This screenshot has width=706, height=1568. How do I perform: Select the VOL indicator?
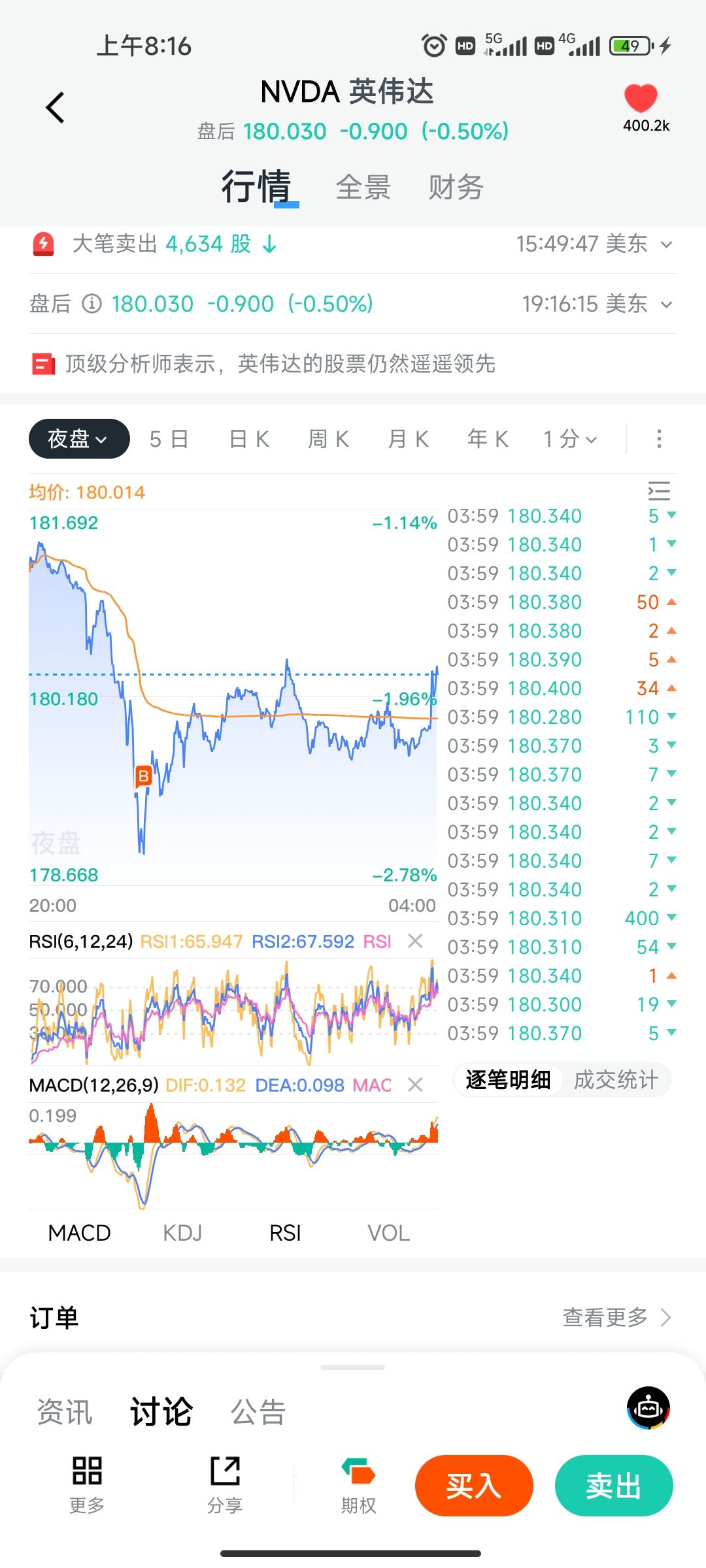point(388,1233)
